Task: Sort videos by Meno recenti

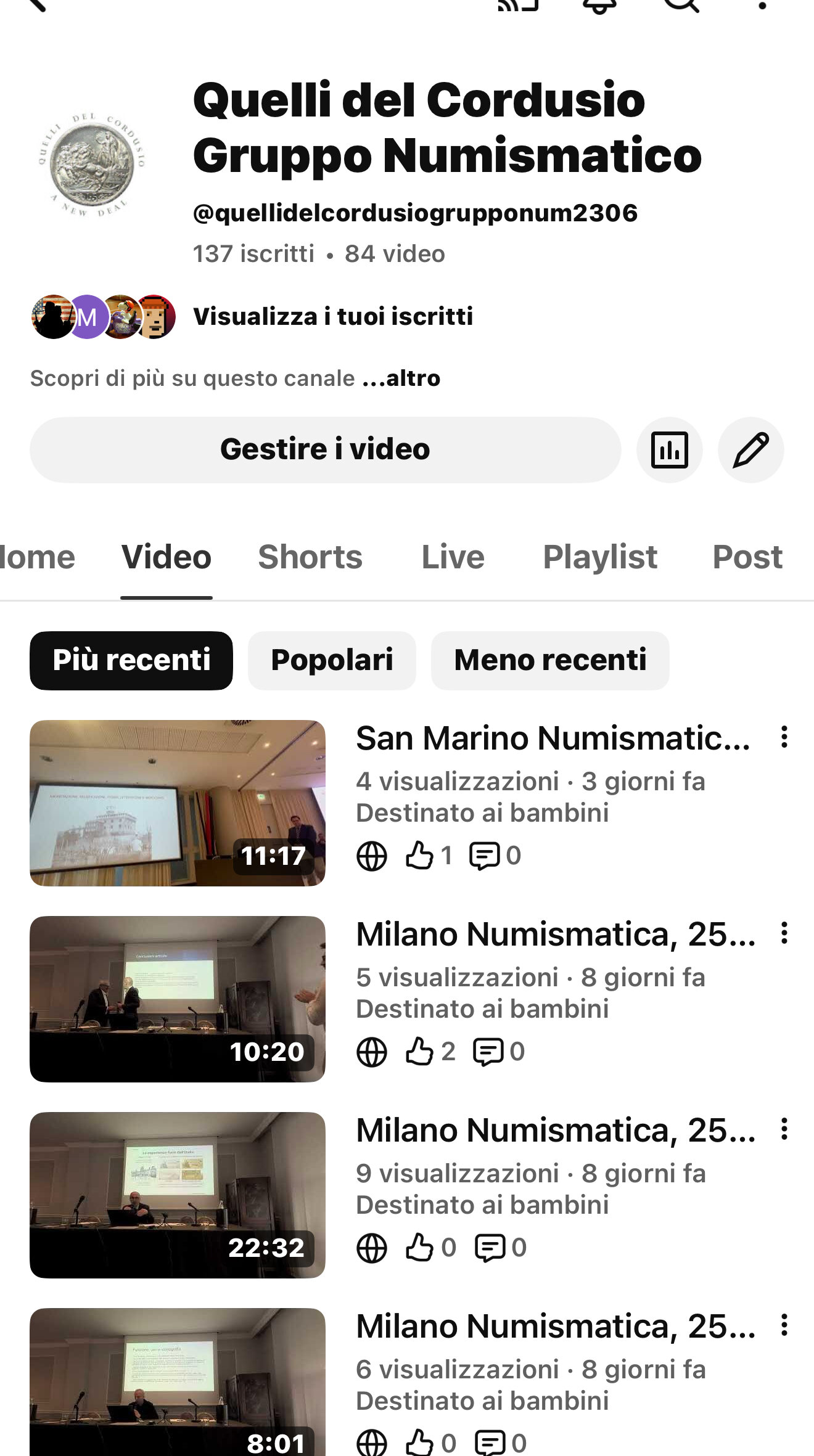Action: (550, 660)
